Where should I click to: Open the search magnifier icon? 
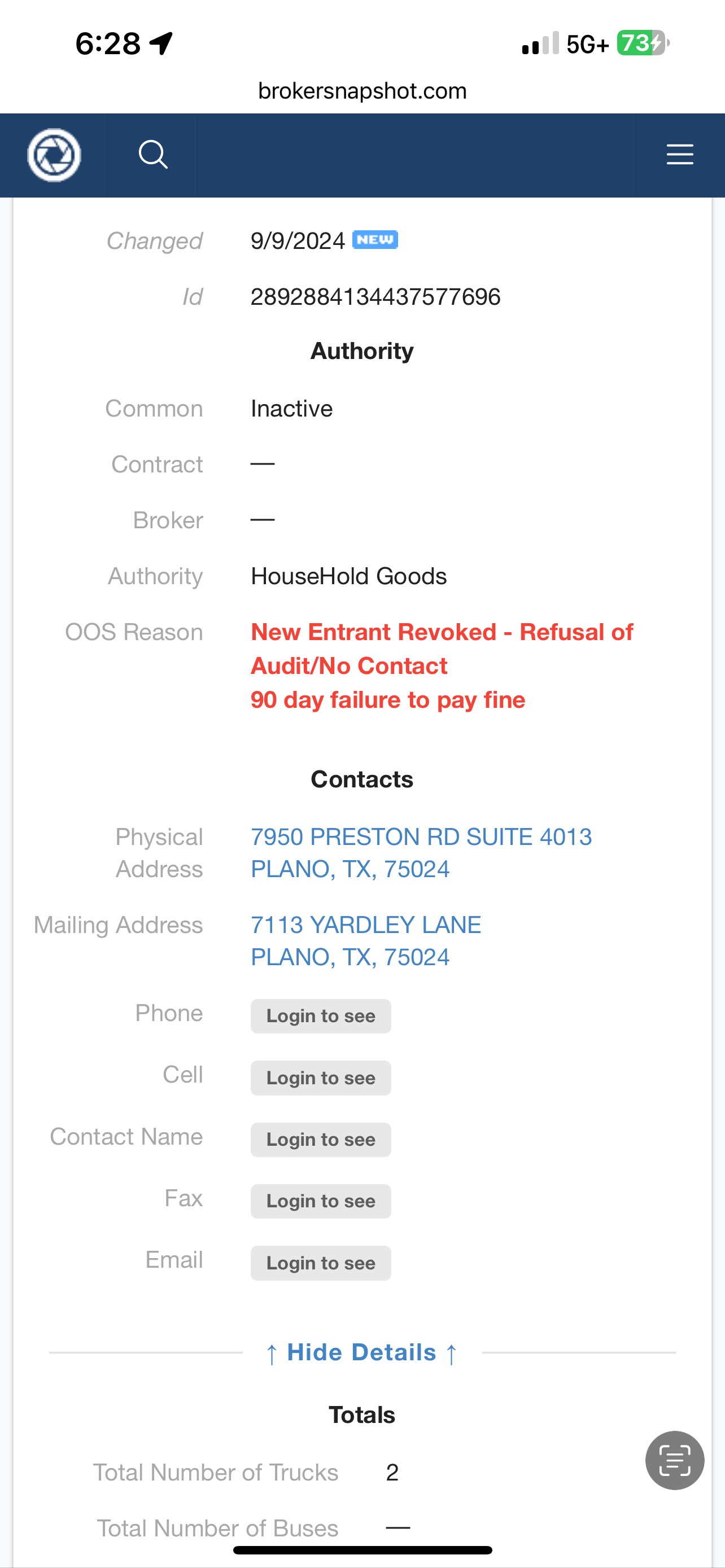point(153,155)
